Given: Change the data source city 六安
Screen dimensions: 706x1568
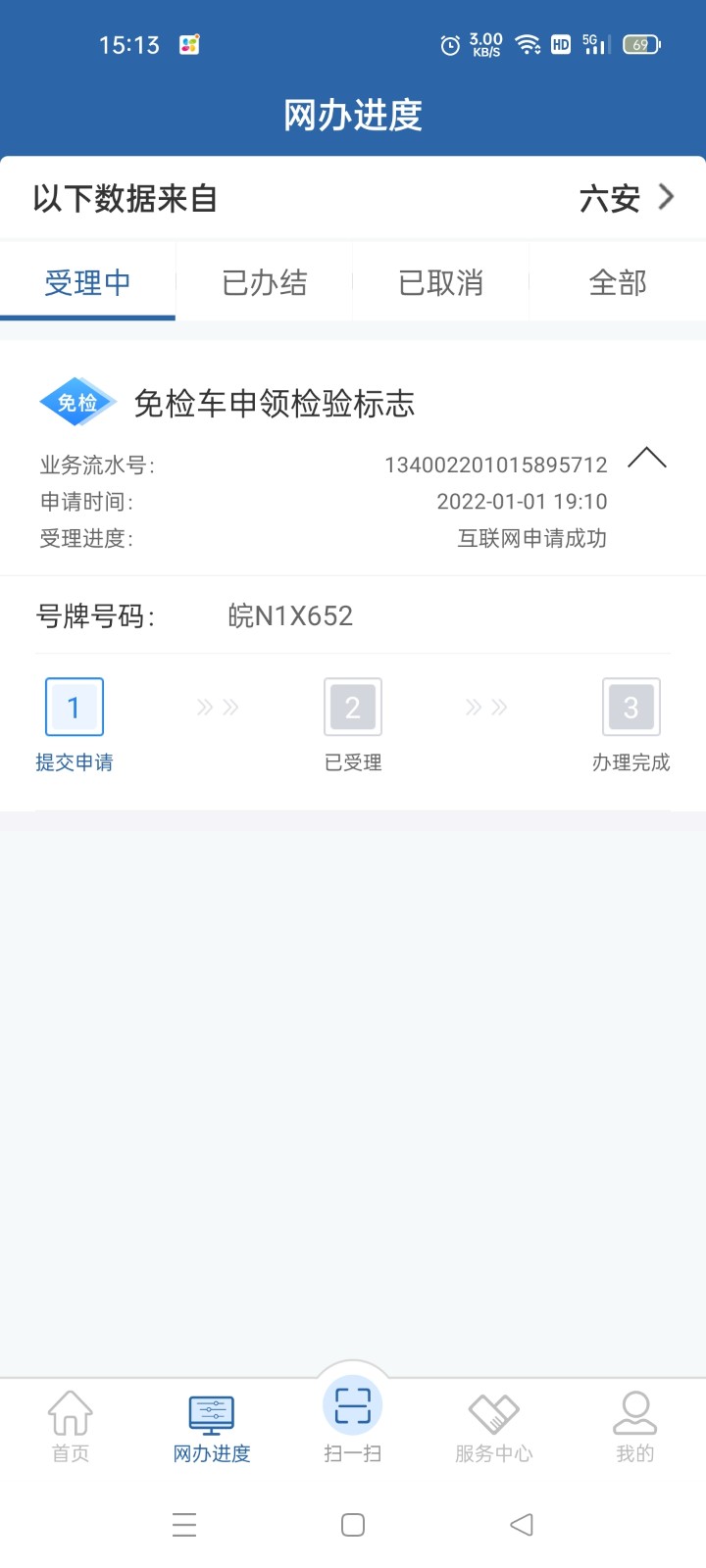Looking at the screenshot, I should 627,198.
